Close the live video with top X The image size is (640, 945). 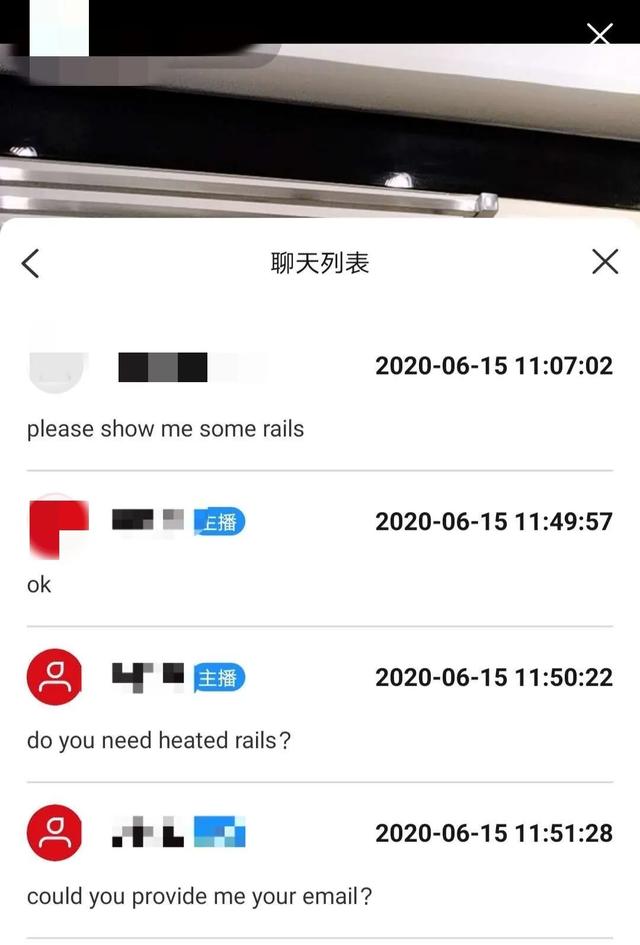tap(600, 36)
